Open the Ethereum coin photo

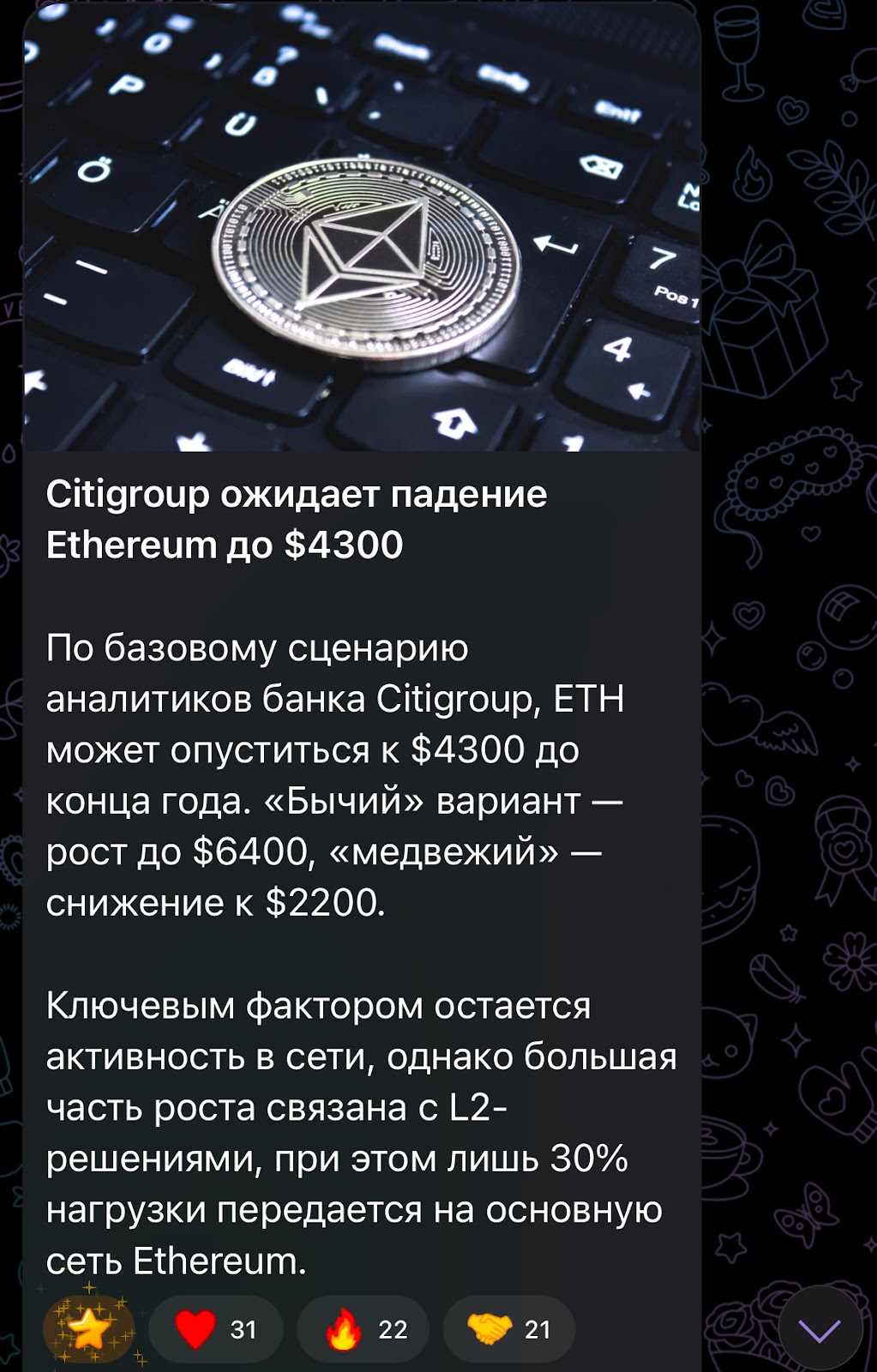coord(362,227)
